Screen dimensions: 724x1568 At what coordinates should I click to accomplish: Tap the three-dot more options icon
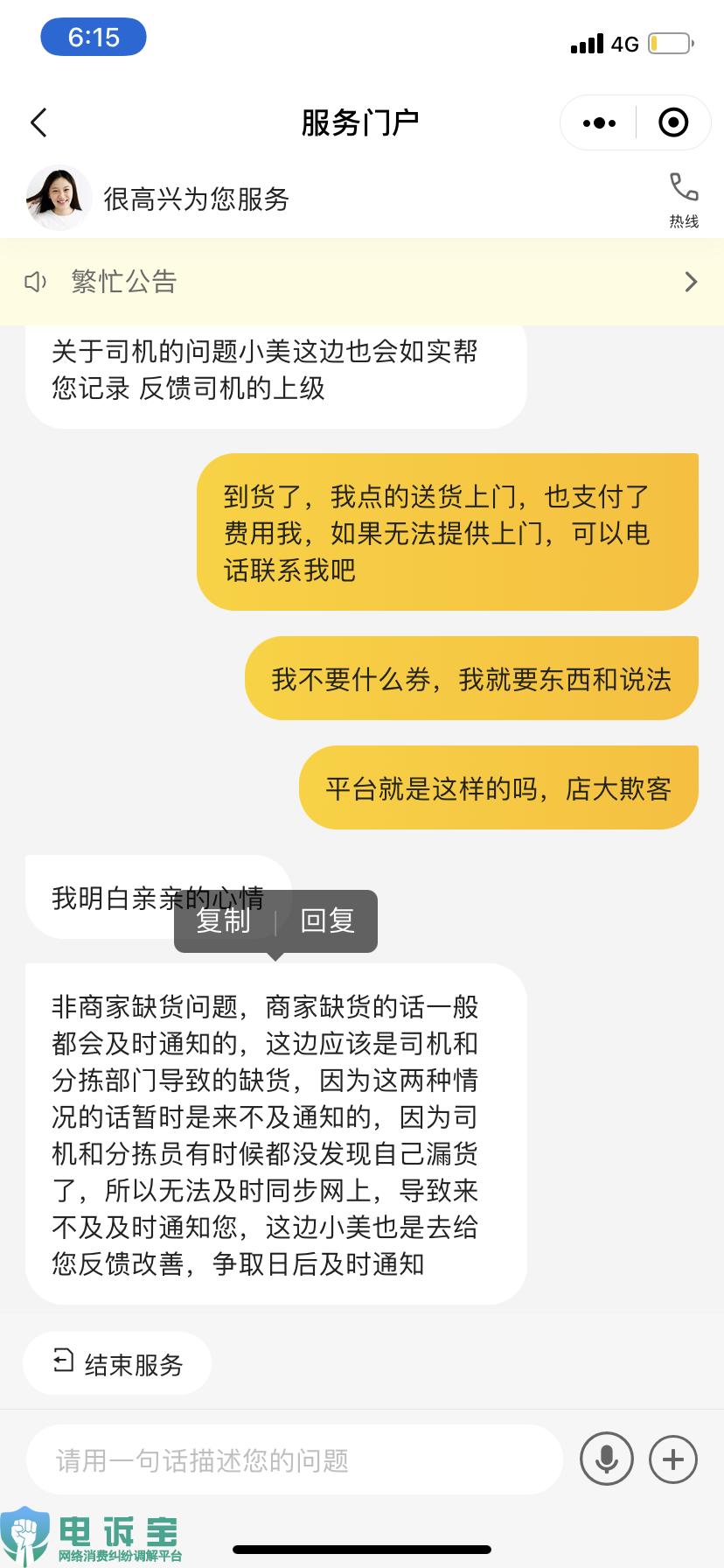[x=598, y=122]
